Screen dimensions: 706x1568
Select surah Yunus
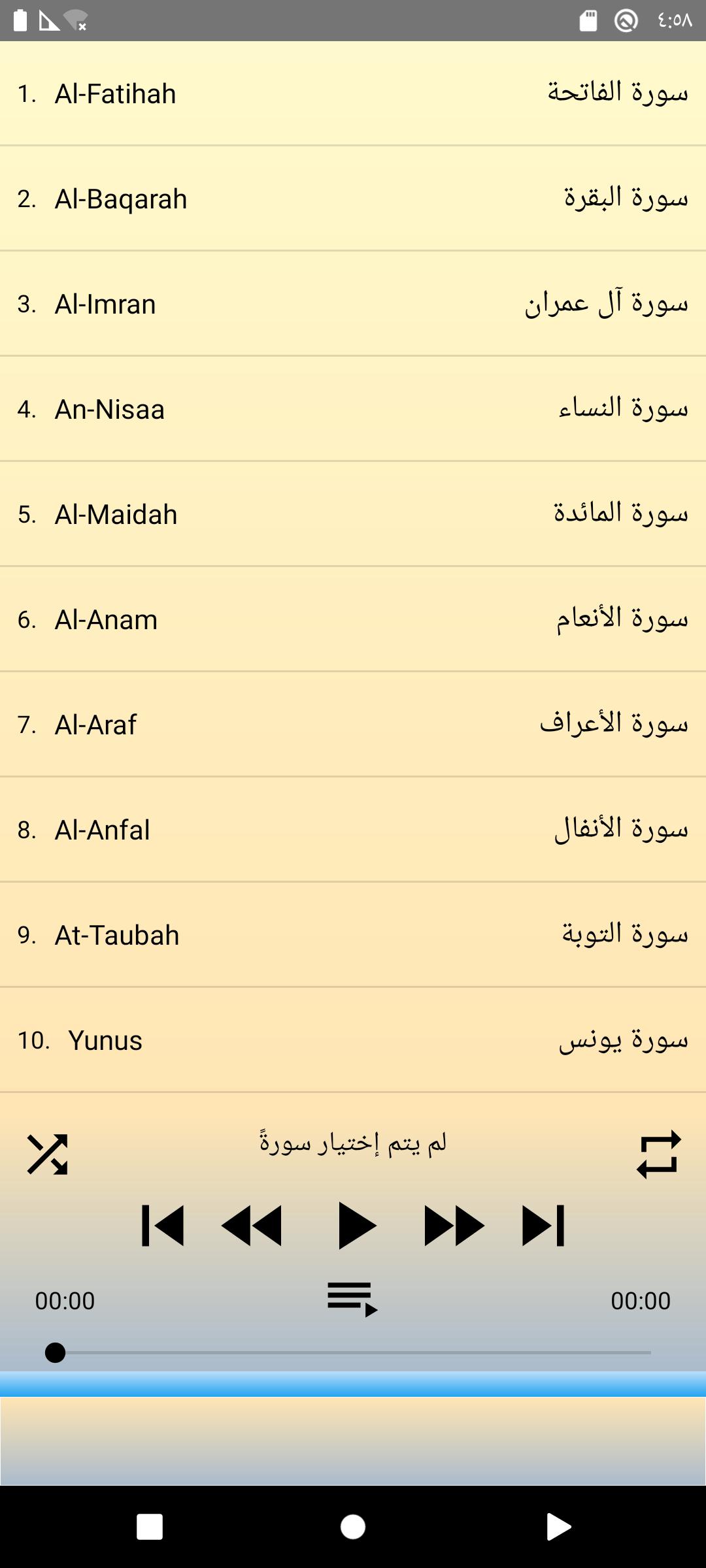(353, 1040)
